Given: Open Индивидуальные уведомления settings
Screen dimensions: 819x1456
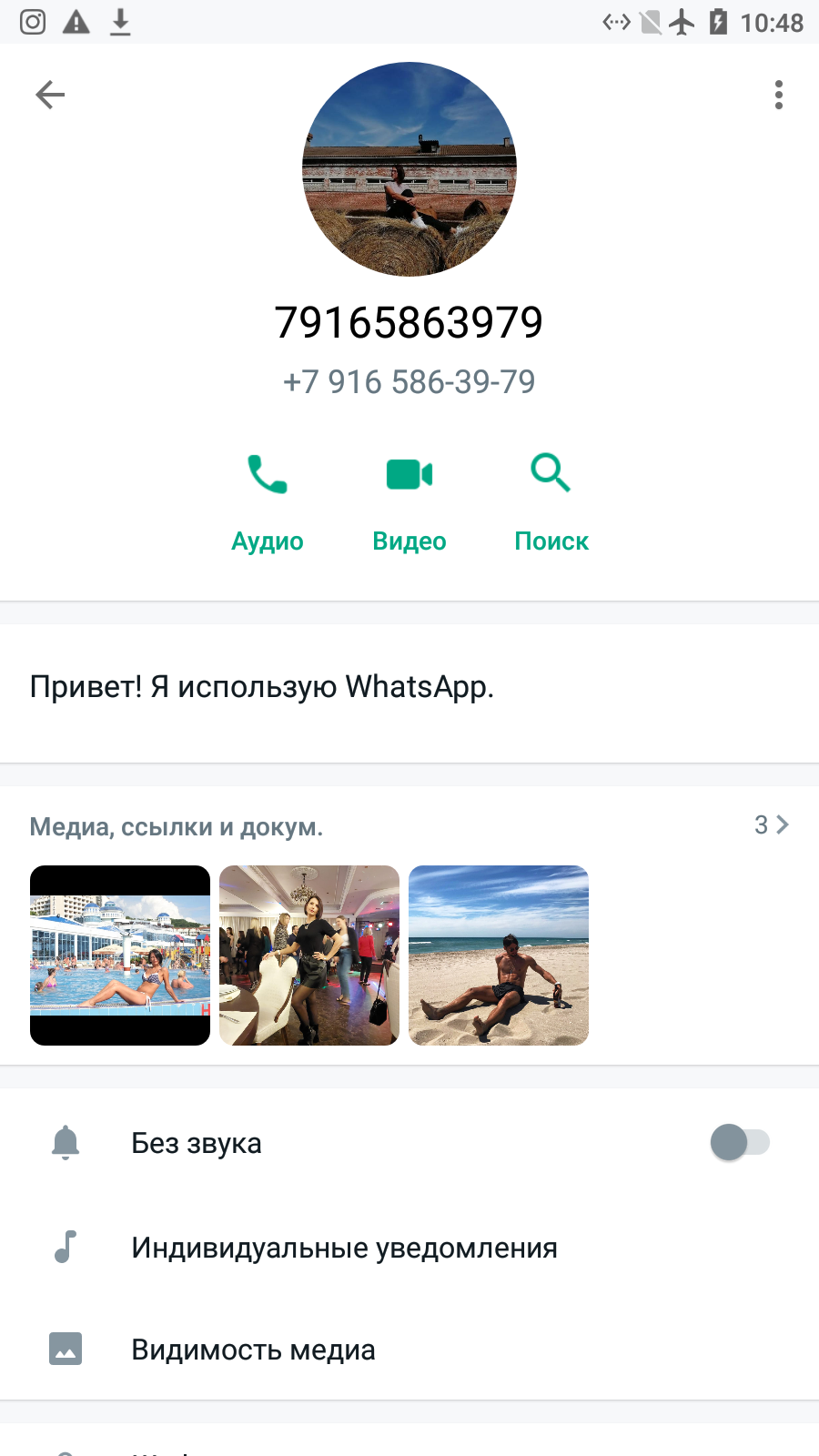Looking at the screenshot, I should pyautogui.click(x=409, y=1247).
